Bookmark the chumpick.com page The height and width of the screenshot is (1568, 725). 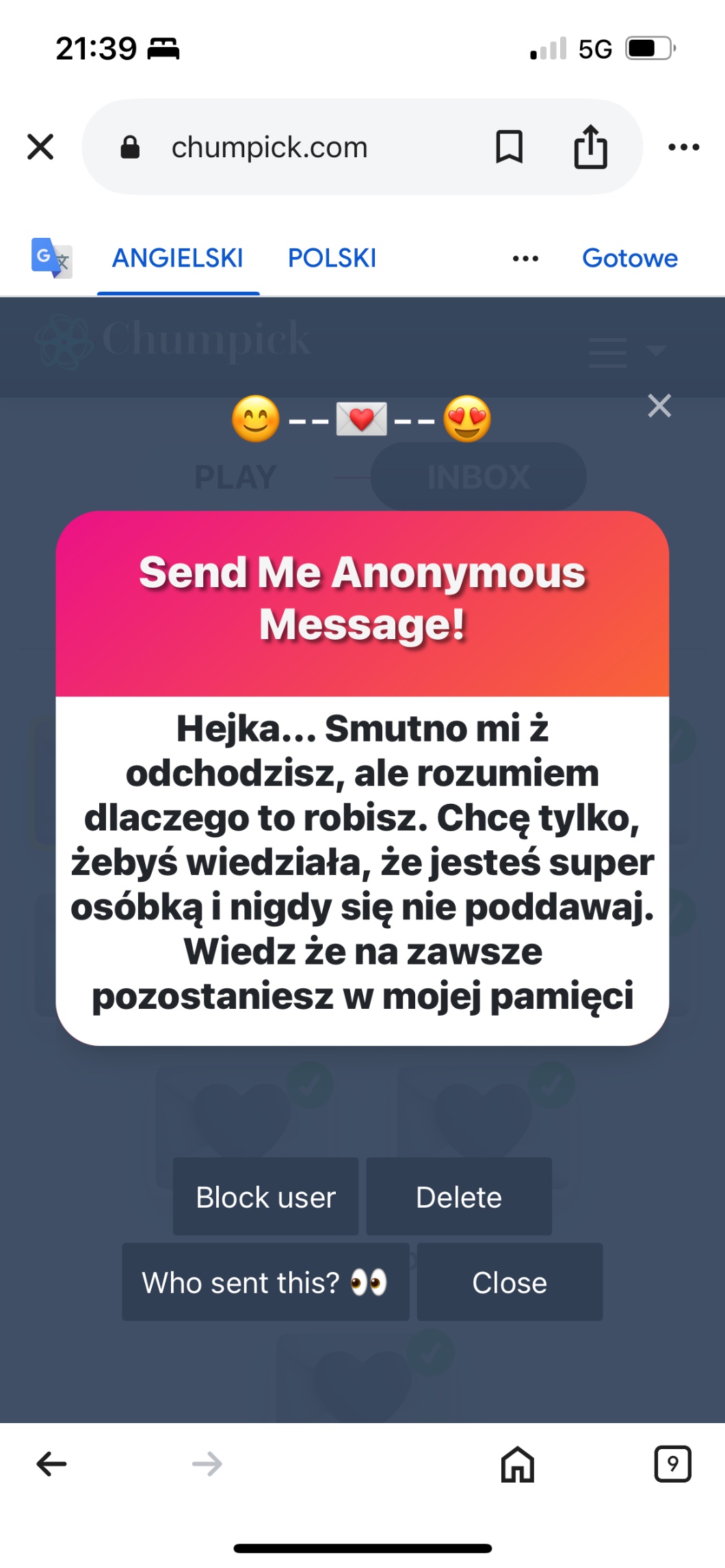(x=509, y=147)
